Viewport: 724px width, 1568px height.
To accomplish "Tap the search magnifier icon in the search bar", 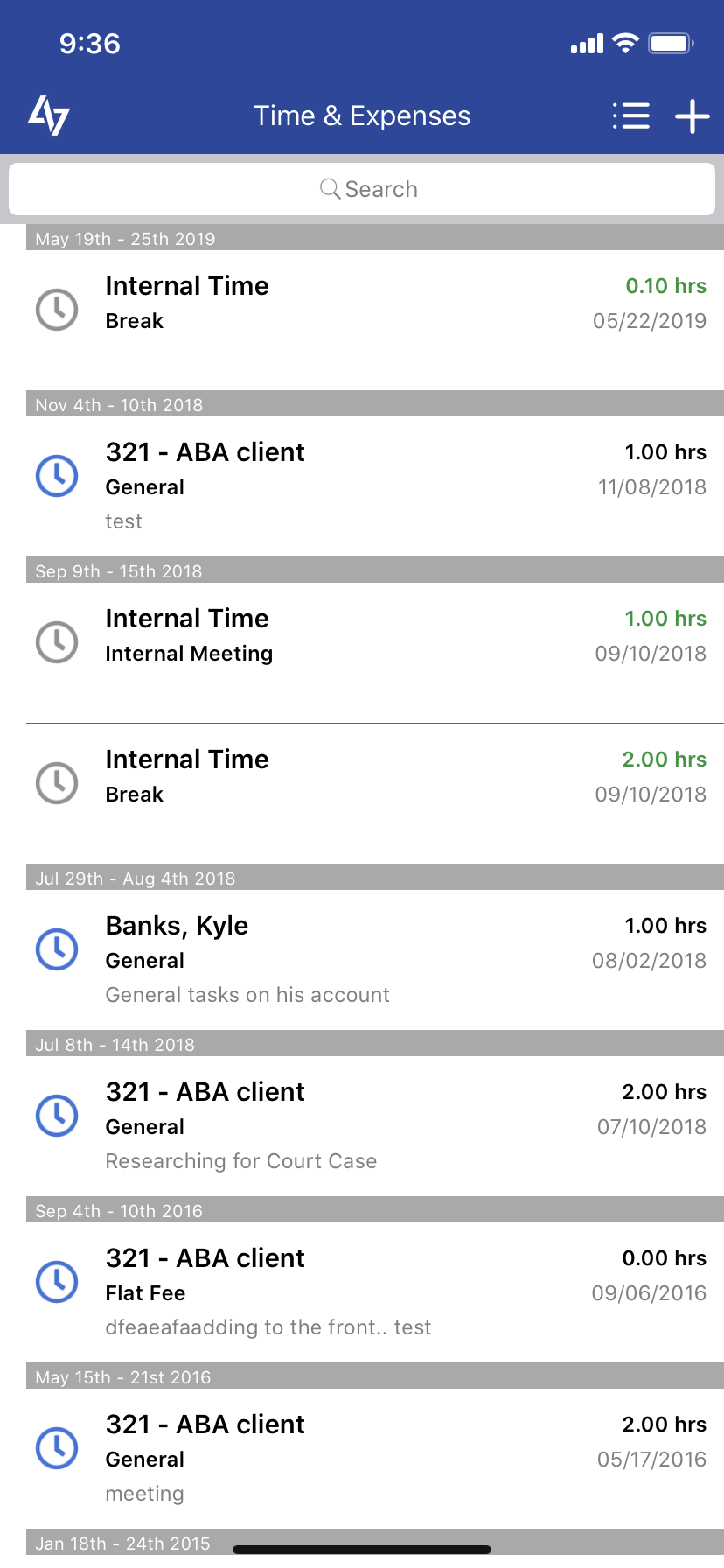I will coord(330,188).
